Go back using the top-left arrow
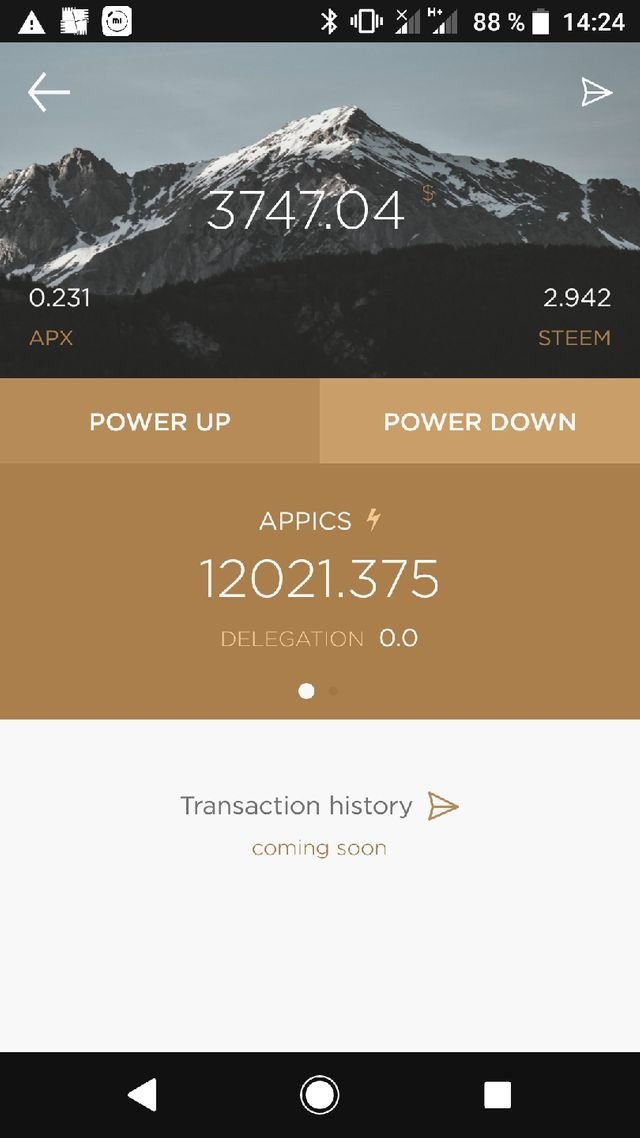The image size is (640, 1138). (48, 93)
